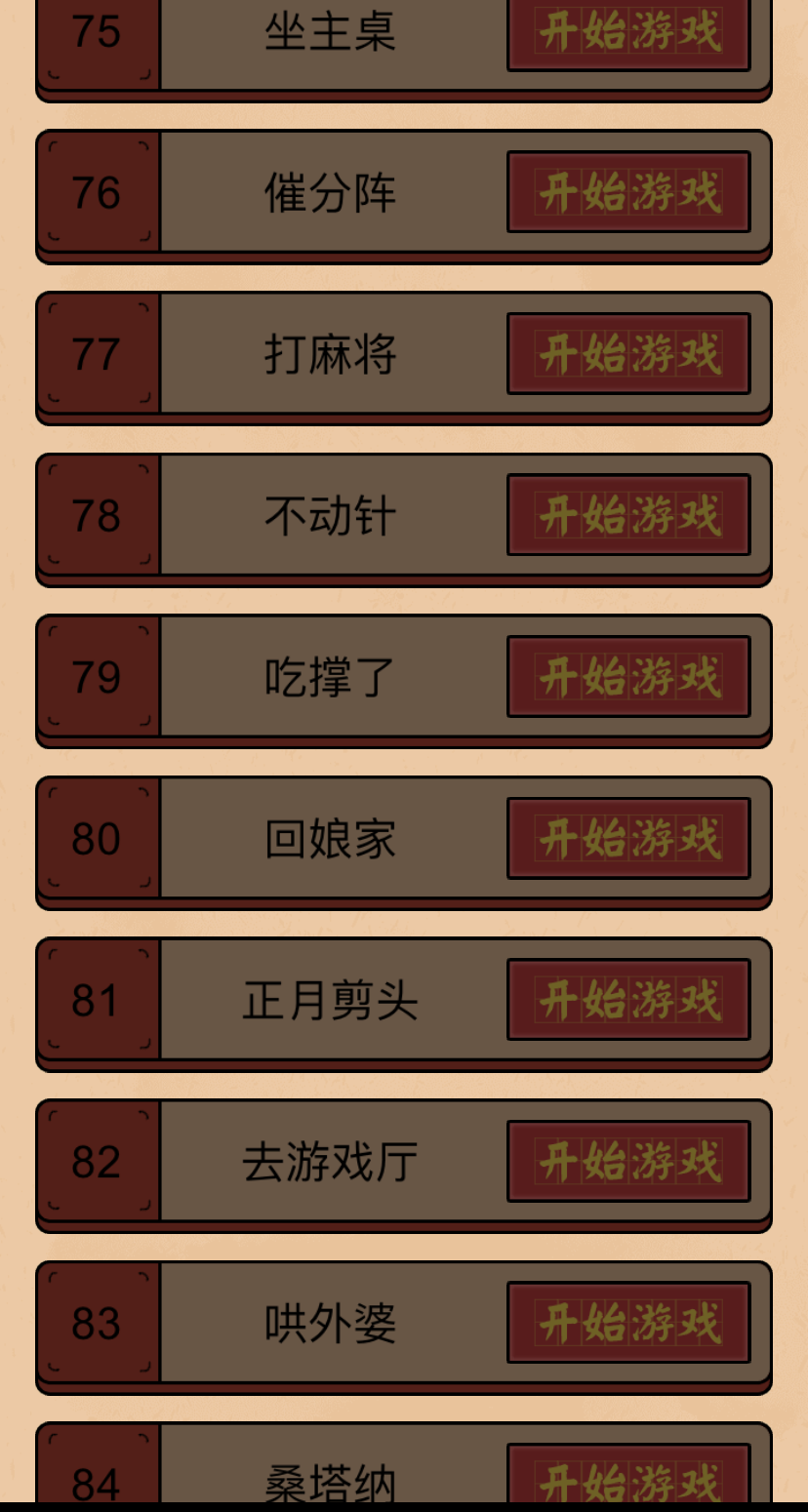This screenshot has width=808, height=1512.
Task: Start level 76 催分阵
Action: click(x=628, y=192)
